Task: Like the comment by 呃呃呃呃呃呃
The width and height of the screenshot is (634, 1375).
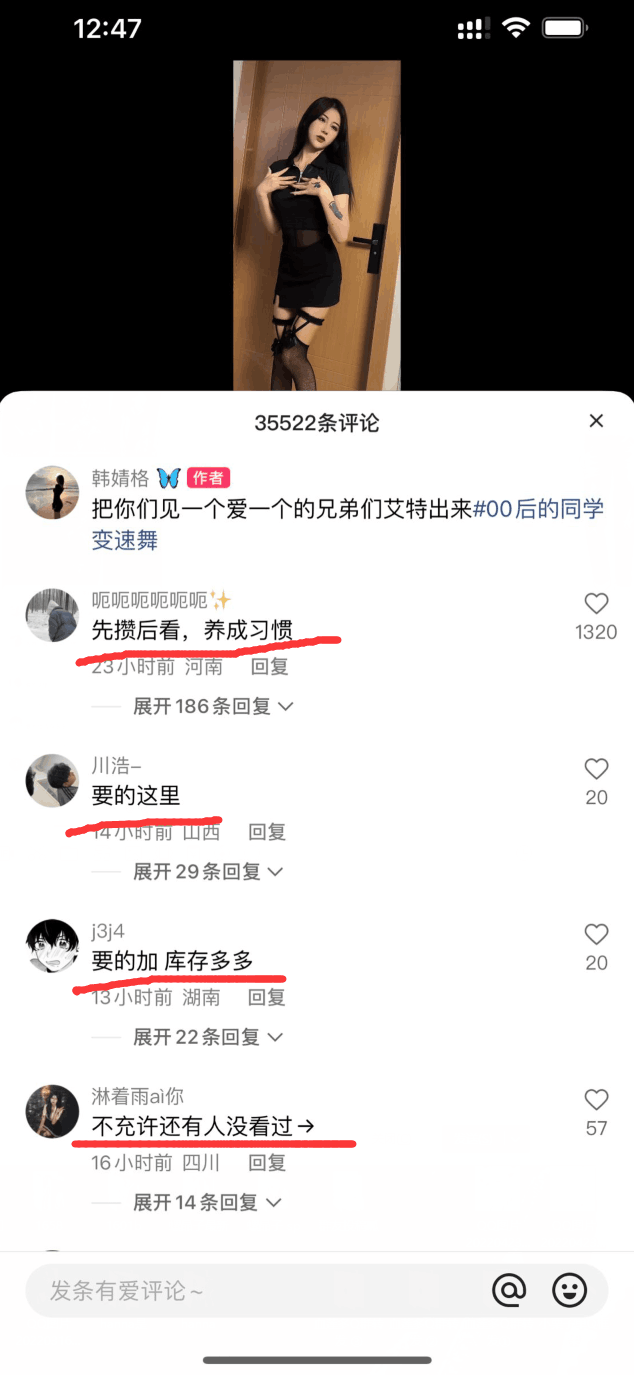Action: (596, 604)
